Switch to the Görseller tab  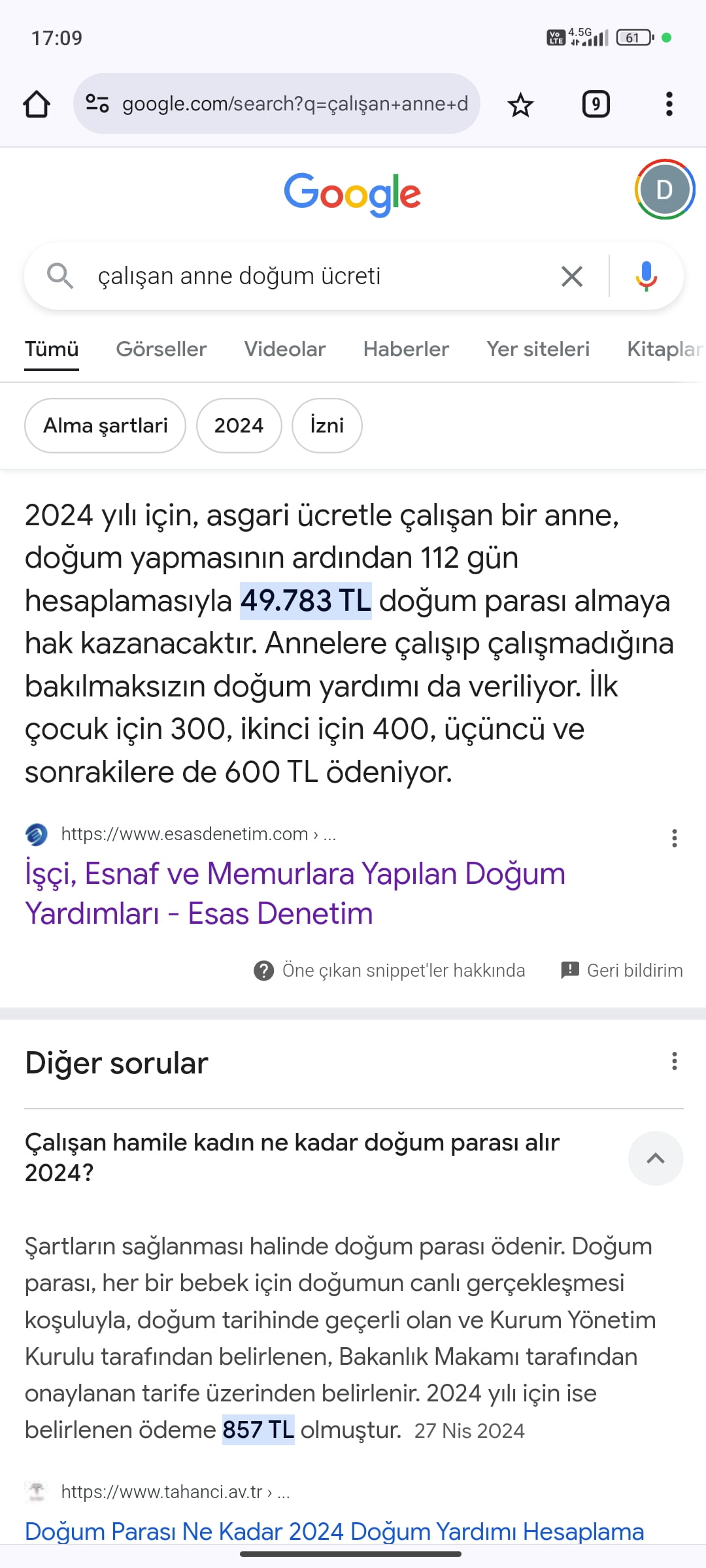click(x=161, y=349)
